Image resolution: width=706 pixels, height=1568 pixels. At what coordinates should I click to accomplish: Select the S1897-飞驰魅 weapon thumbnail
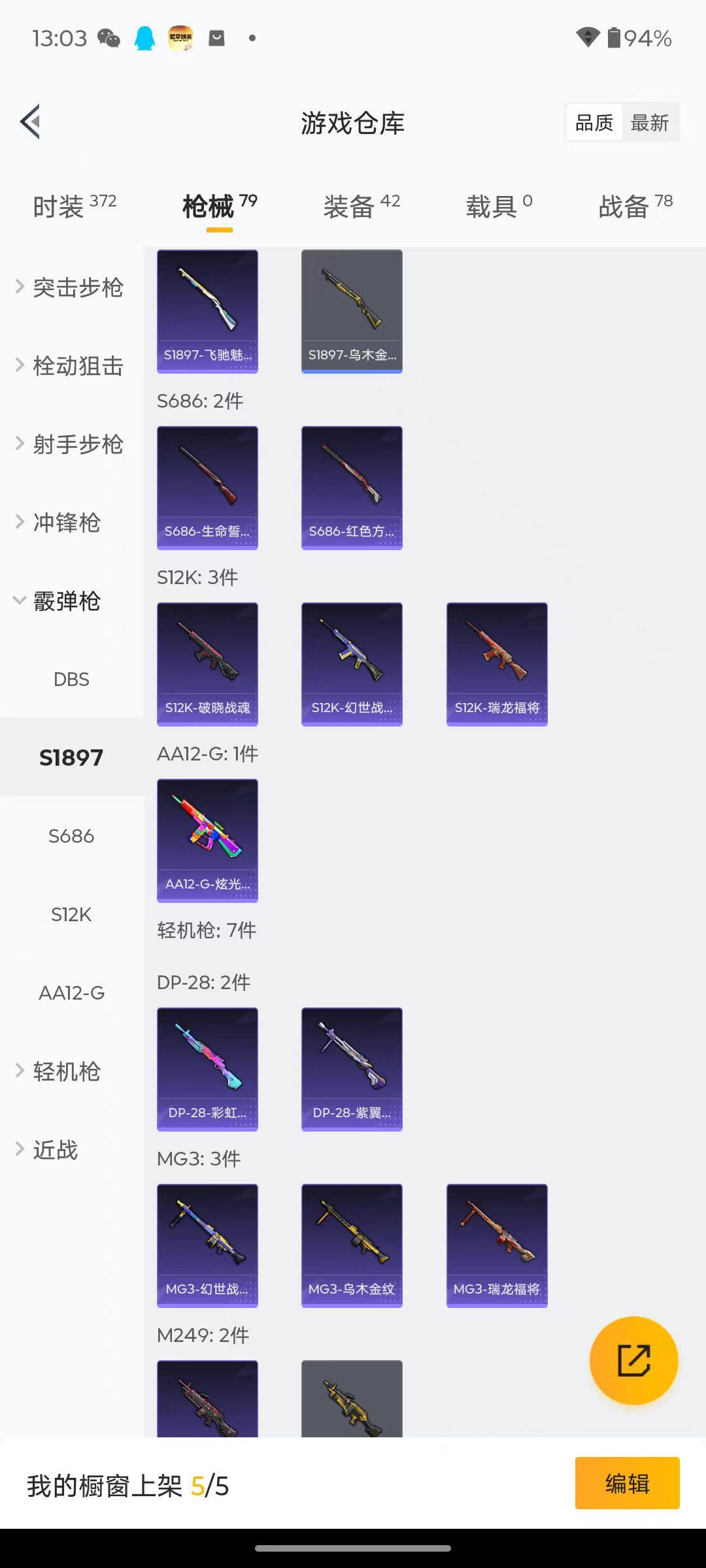[x=207, y=310]
